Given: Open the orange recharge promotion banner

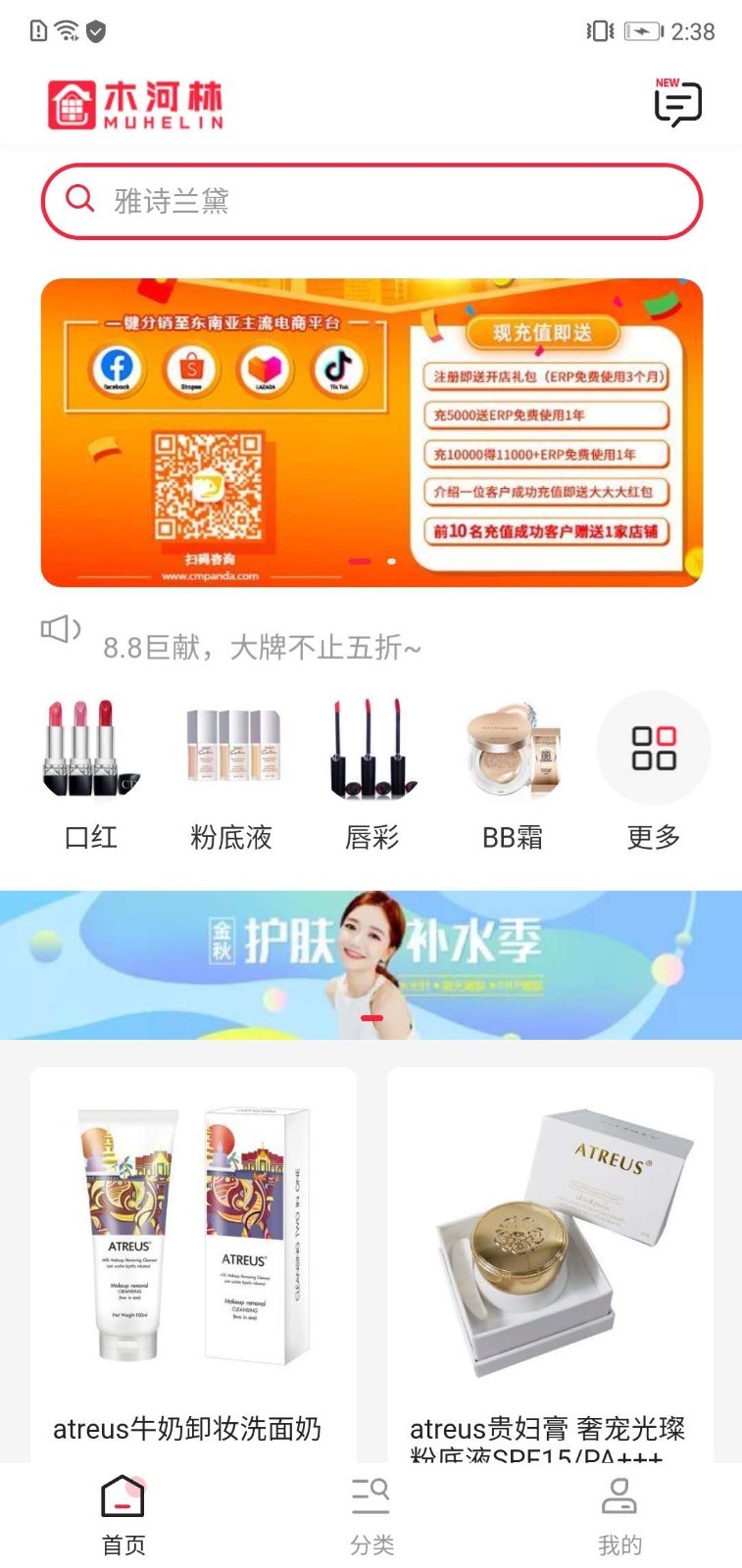Looking at the screenshot, I should [371, 432].
